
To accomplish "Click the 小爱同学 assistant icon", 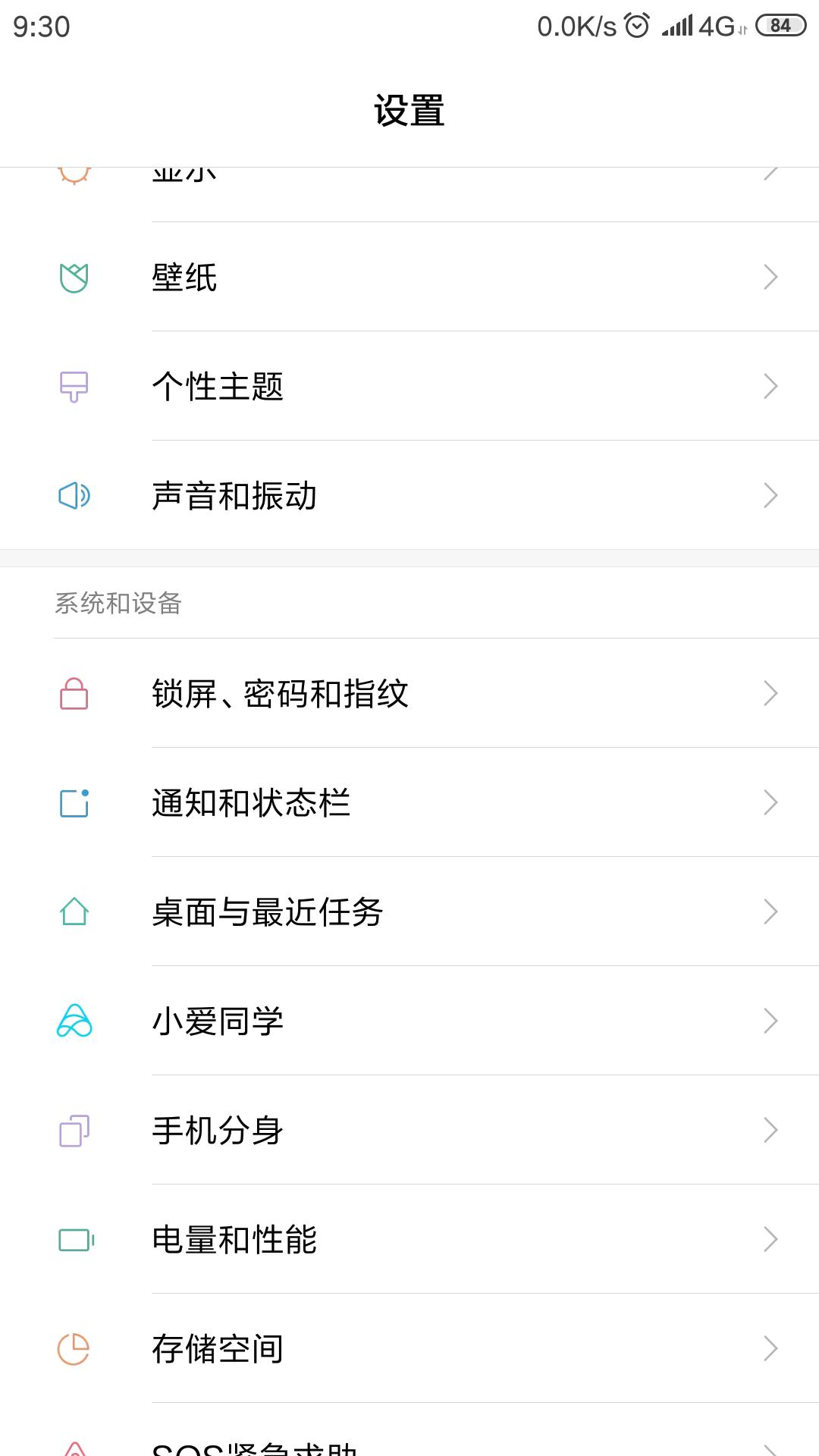I will tap(74, 1021).
